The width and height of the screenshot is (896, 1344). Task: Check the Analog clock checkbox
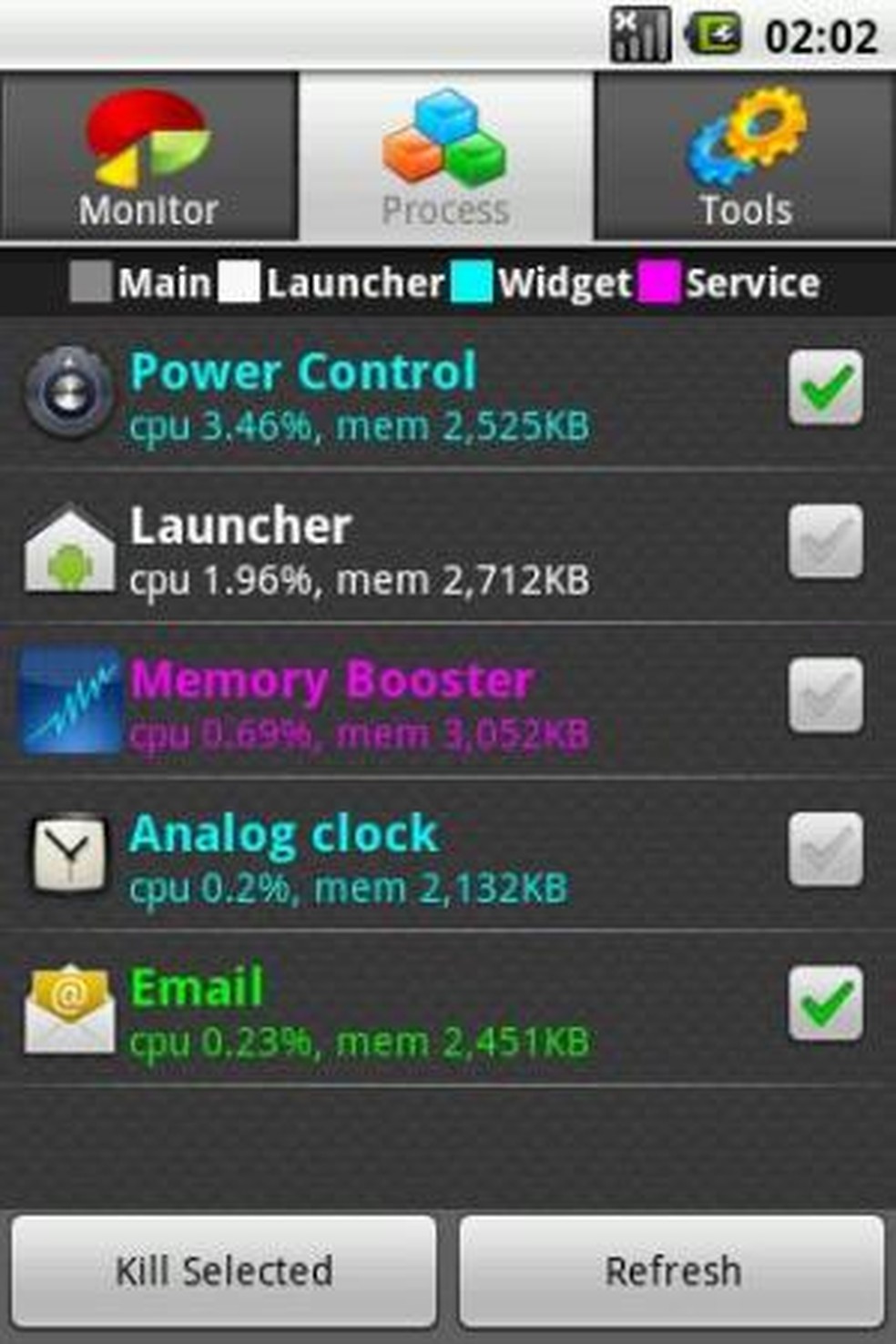tap(825, 850)
